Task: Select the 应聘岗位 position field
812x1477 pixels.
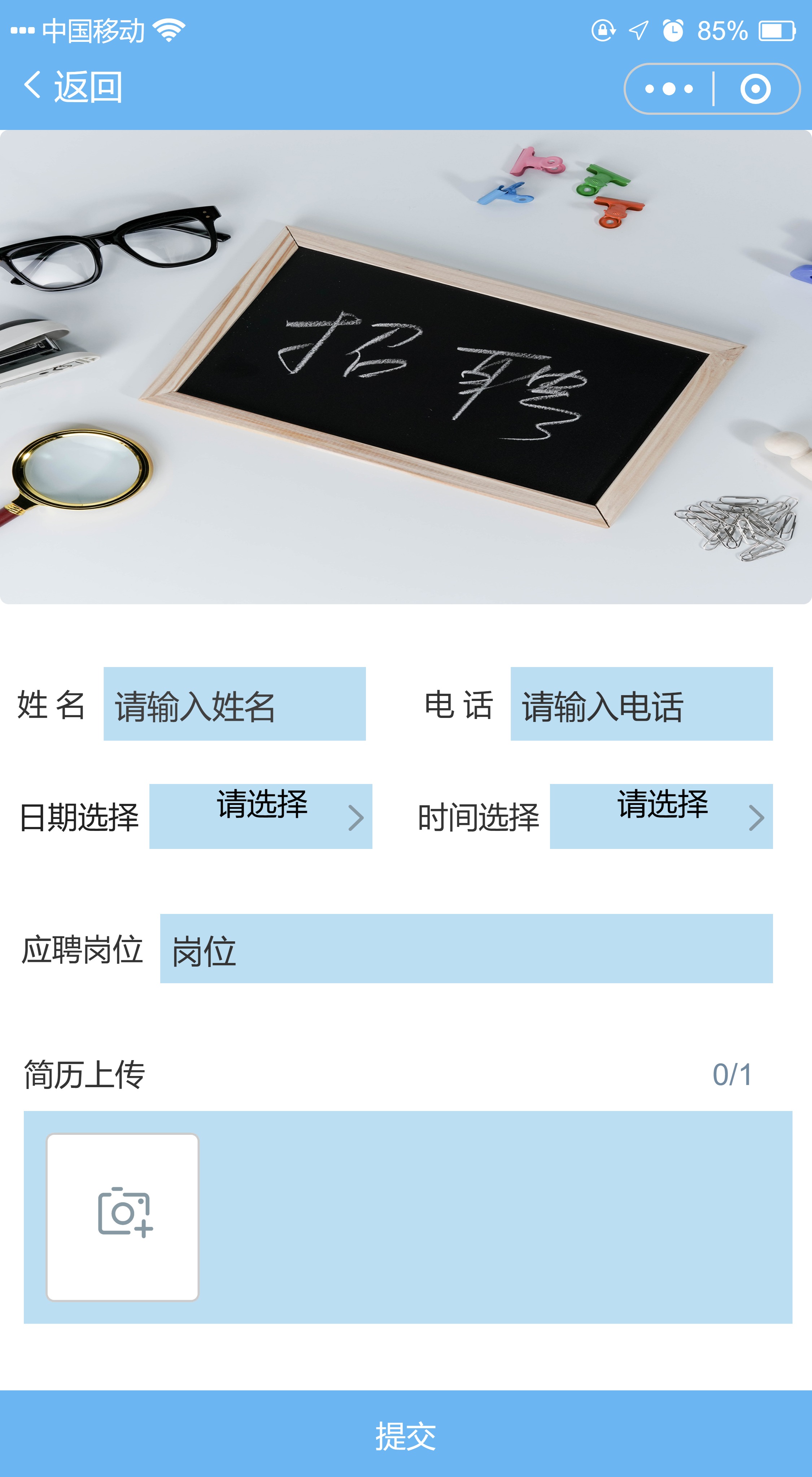Action: click(466, 949)
